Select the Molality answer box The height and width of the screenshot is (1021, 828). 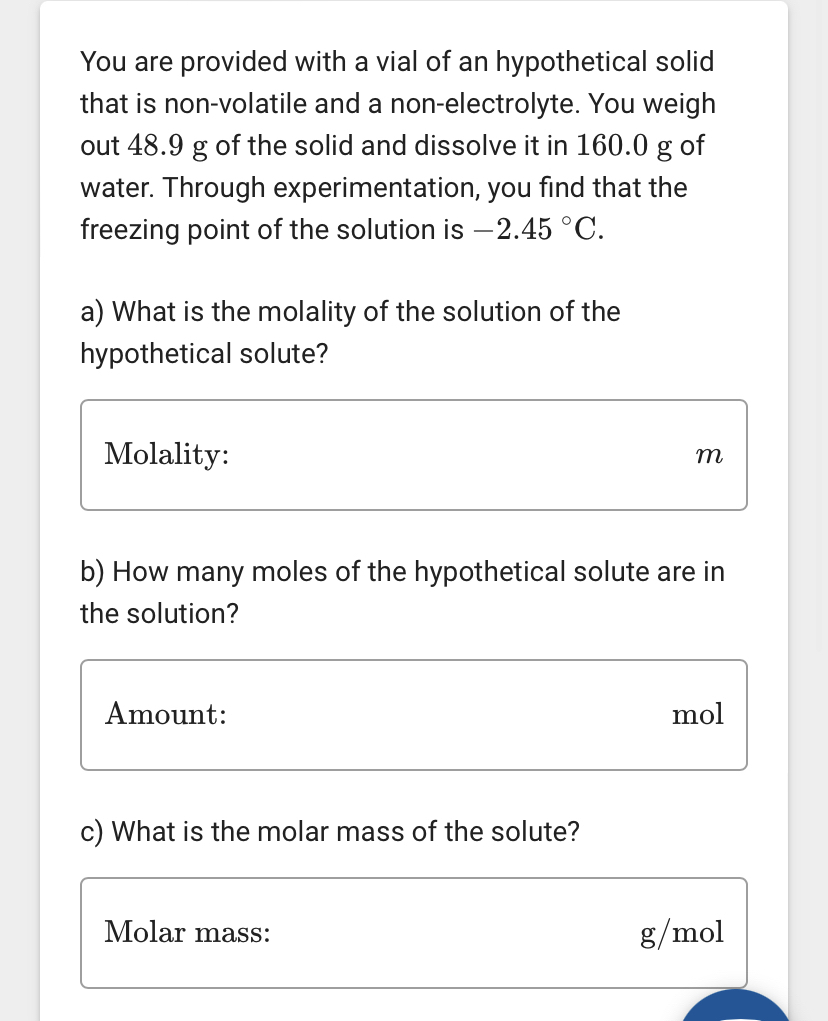pos(414,455)
